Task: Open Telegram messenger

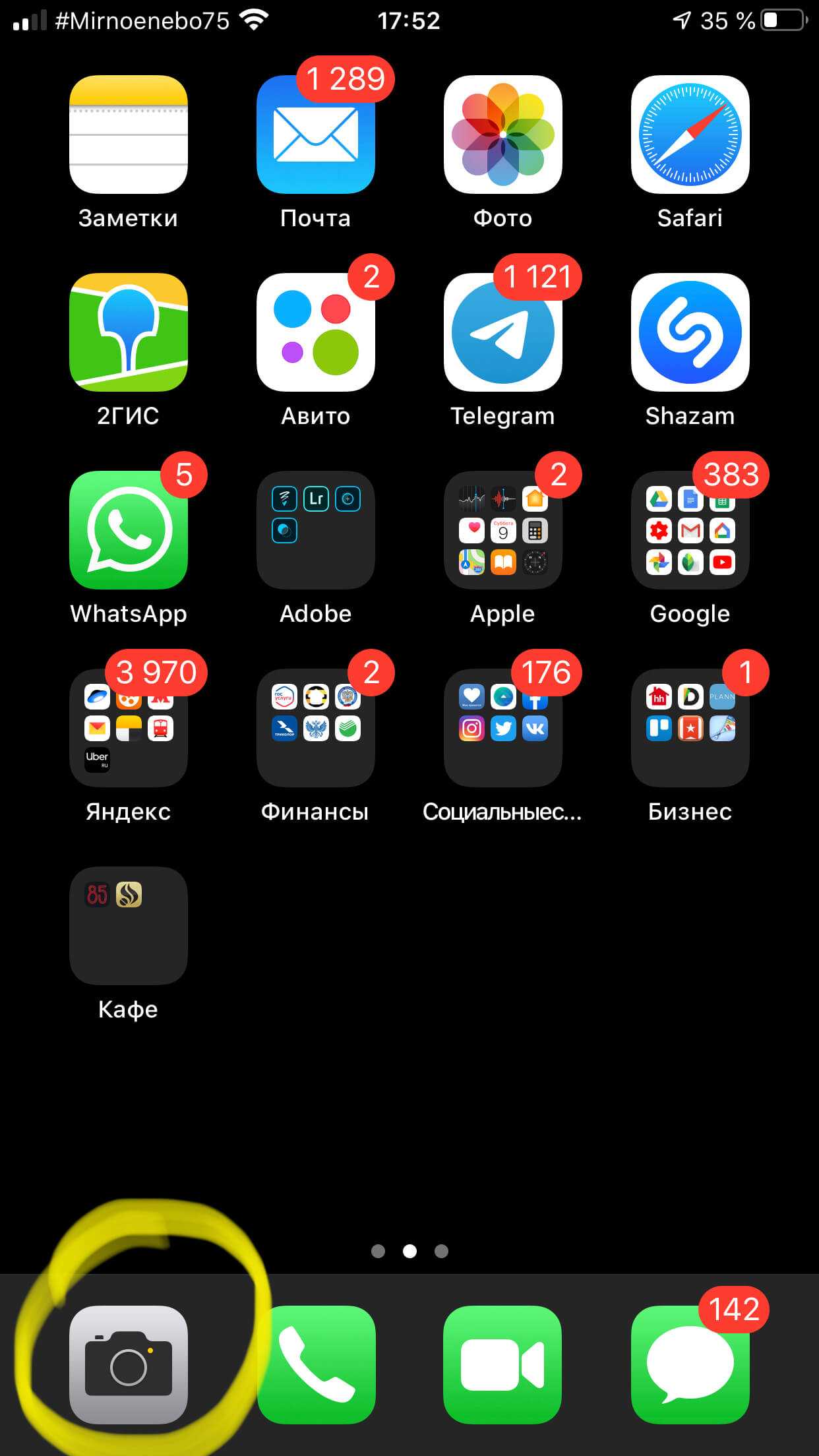Action: point(502,332)
